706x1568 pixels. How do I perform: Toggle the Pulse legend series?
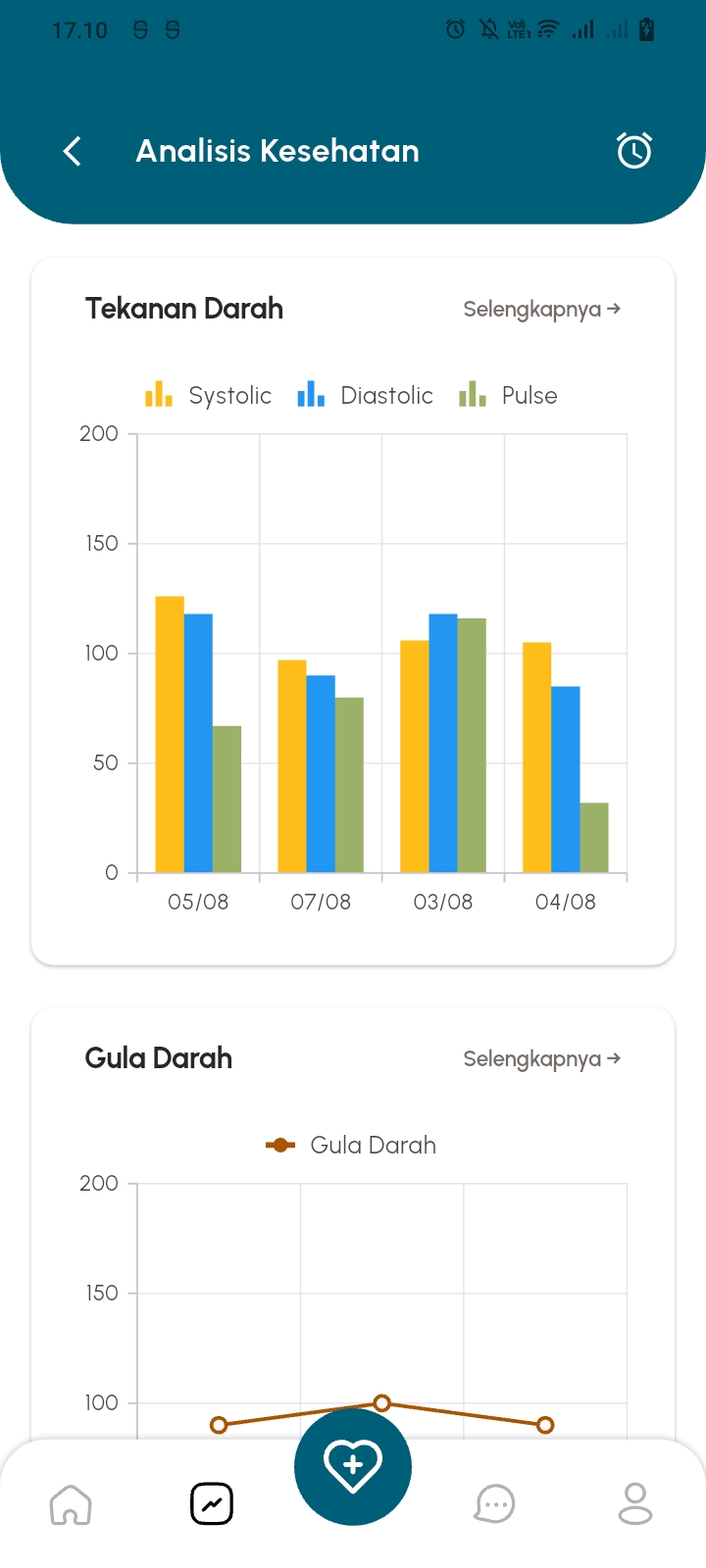(509, 395)
